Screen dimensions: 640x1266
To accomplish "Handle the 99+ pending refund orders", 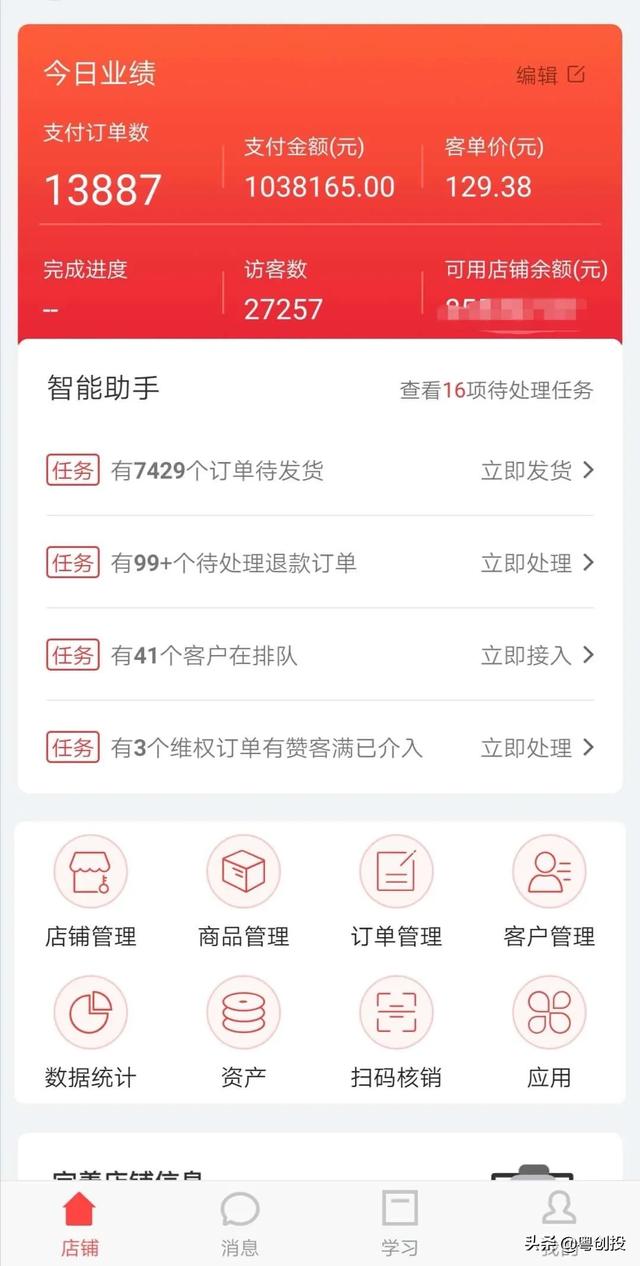I will [x=537, y=563].
